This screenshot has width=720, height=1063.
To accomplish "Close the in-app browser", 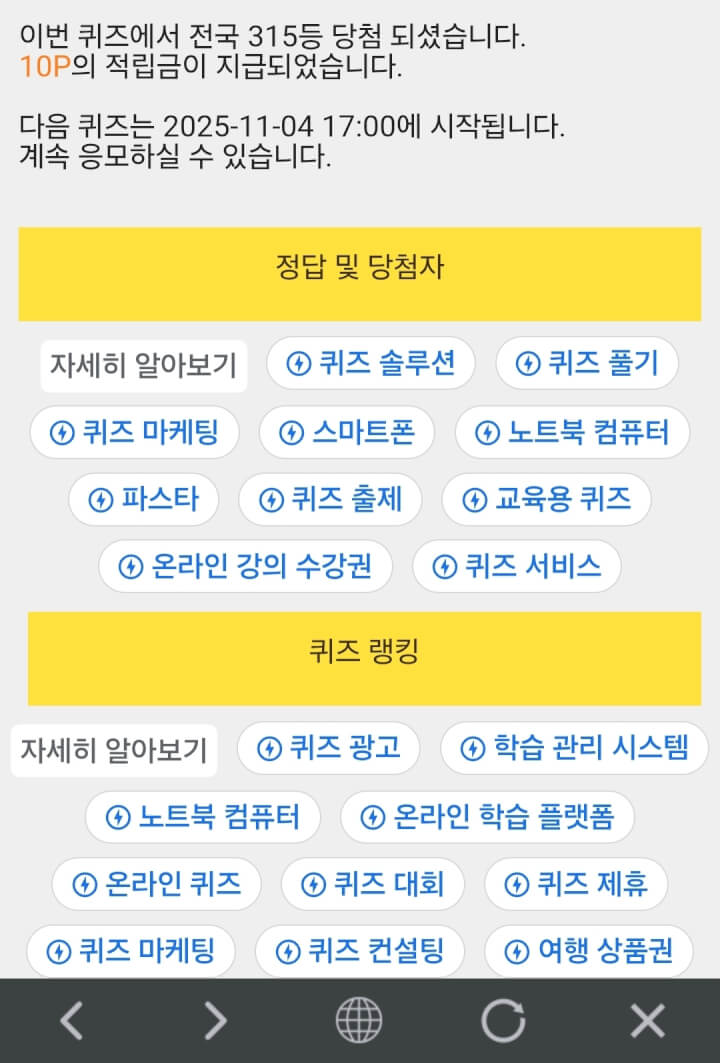I will click(647, 1021).
